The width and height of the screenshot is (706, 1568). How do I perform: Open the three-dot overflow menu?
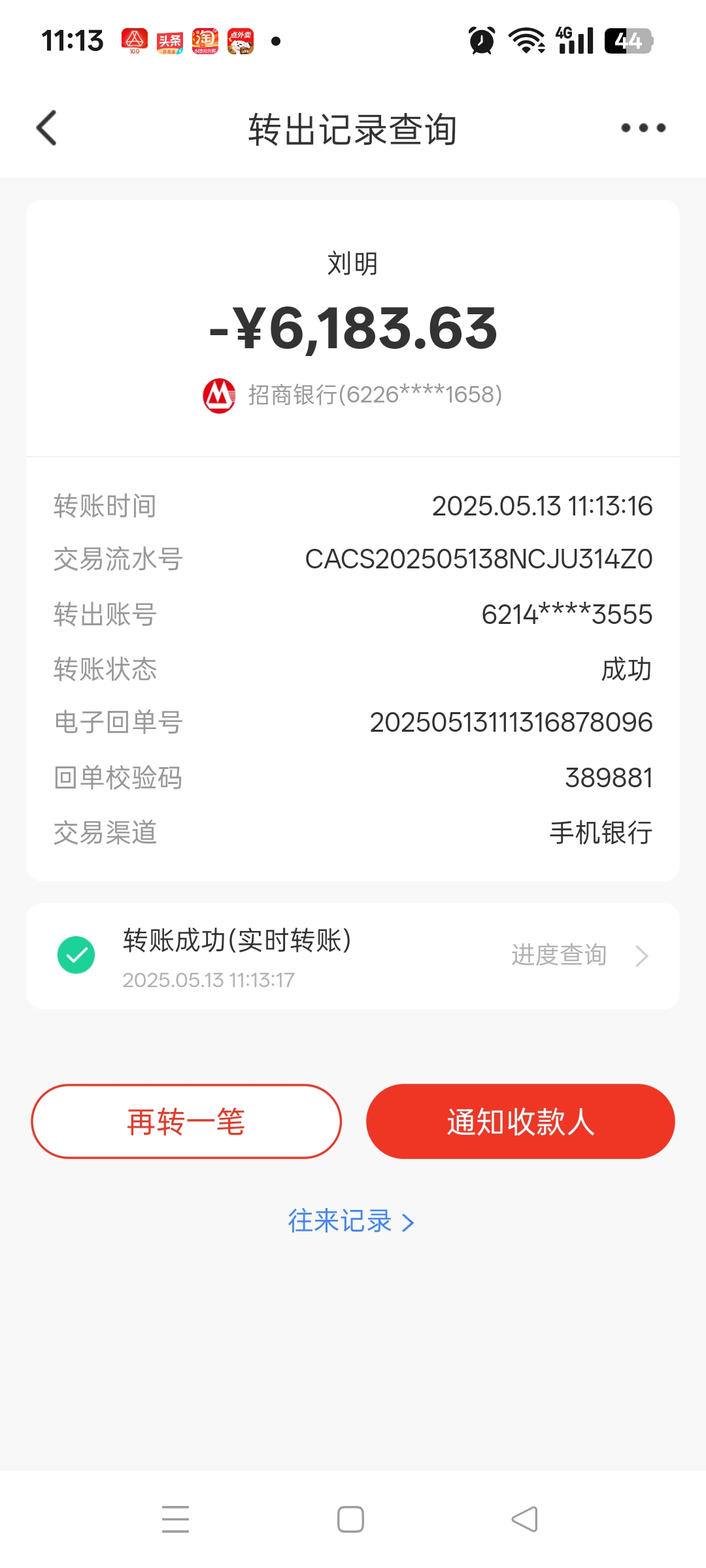643,128
